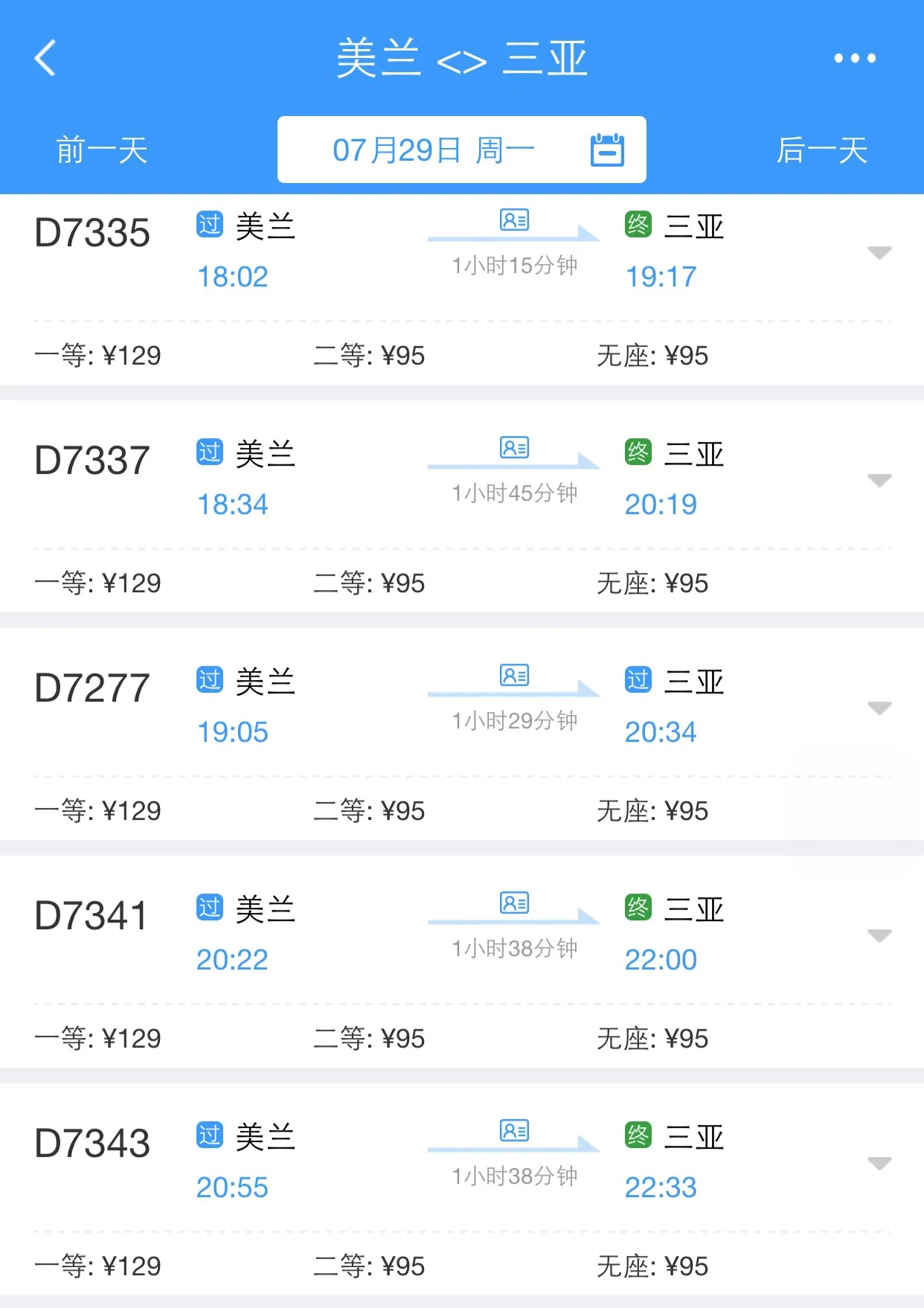
Task: Click the departure time 20:55 of D7343
Action: (232, 1187)
